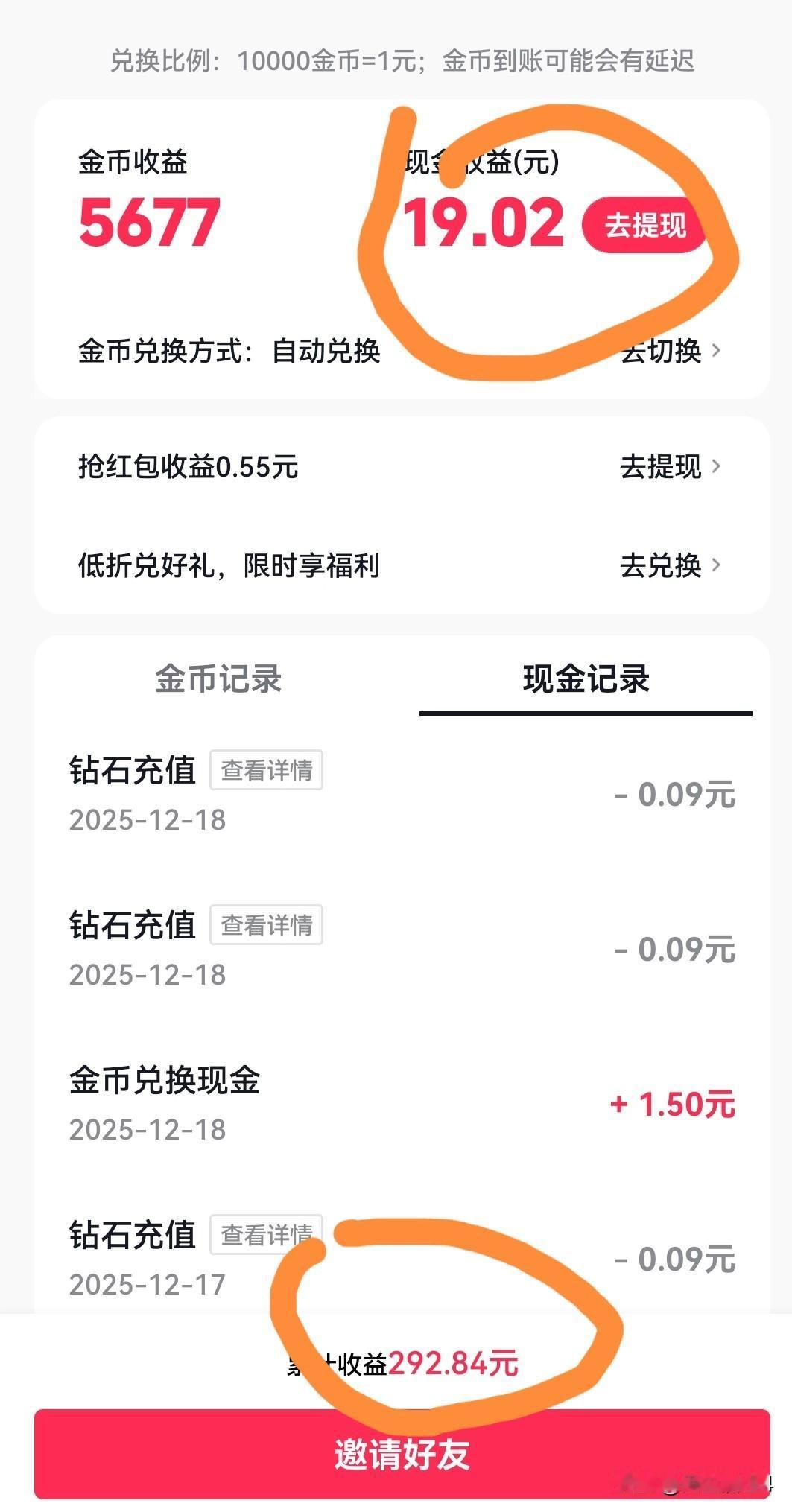The image size is (792, 1512).
Task: Withdraw the 抢红包收益0.55元 red packet earnings
Action: pos(402,467)
